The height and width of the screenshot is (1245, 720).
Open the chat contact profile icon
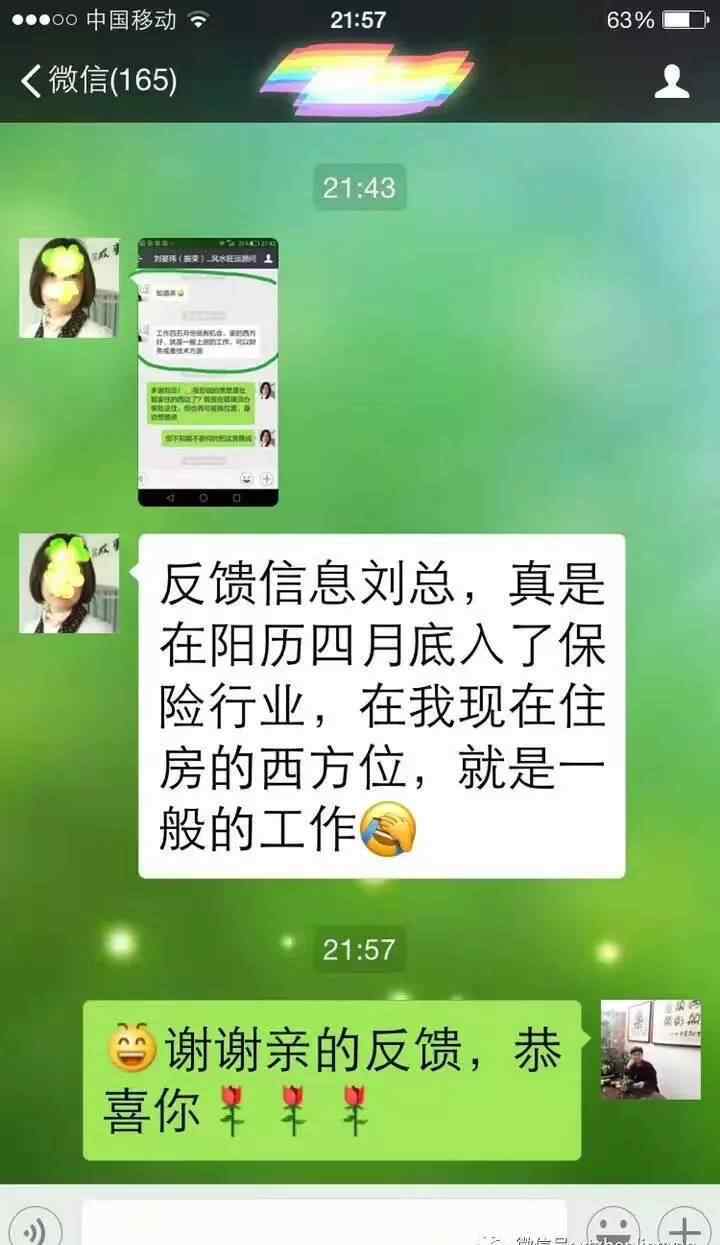point(672,81)
